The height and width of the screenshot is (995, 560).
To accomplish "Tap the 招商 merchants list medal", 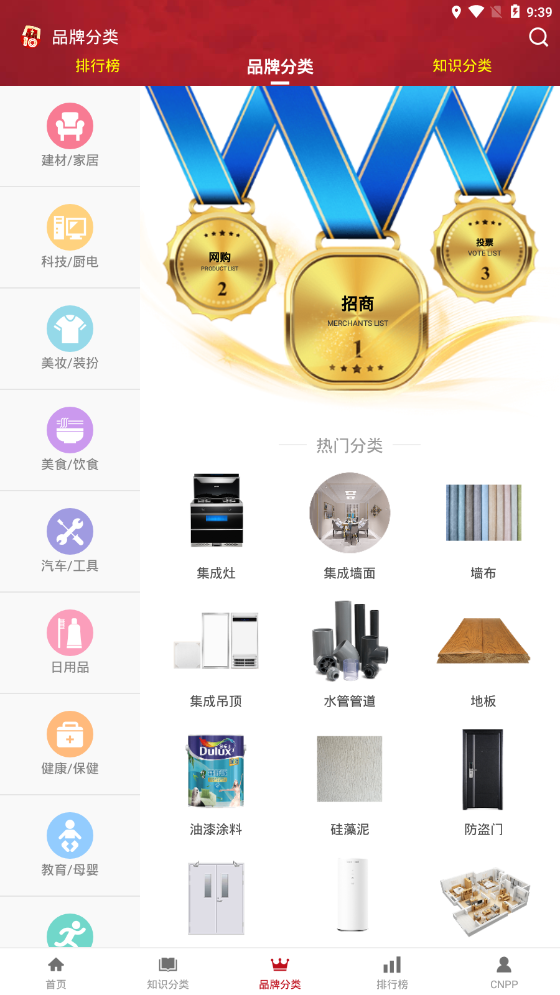I will click(x=357, y=311).
